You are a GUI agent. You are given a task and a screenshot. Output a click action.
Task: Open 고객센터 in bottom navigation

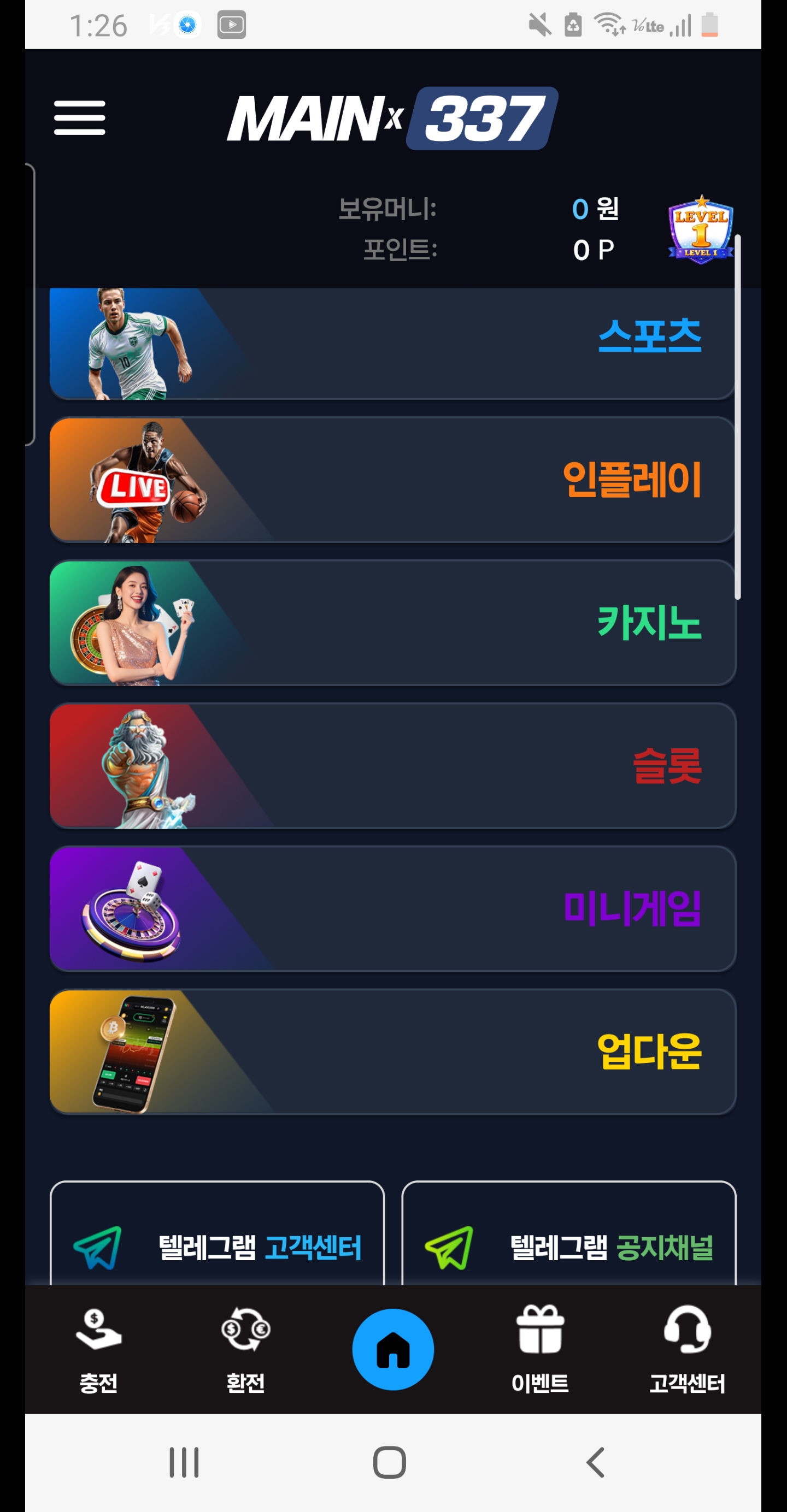pyautogui.click(x=686, y=1350)
